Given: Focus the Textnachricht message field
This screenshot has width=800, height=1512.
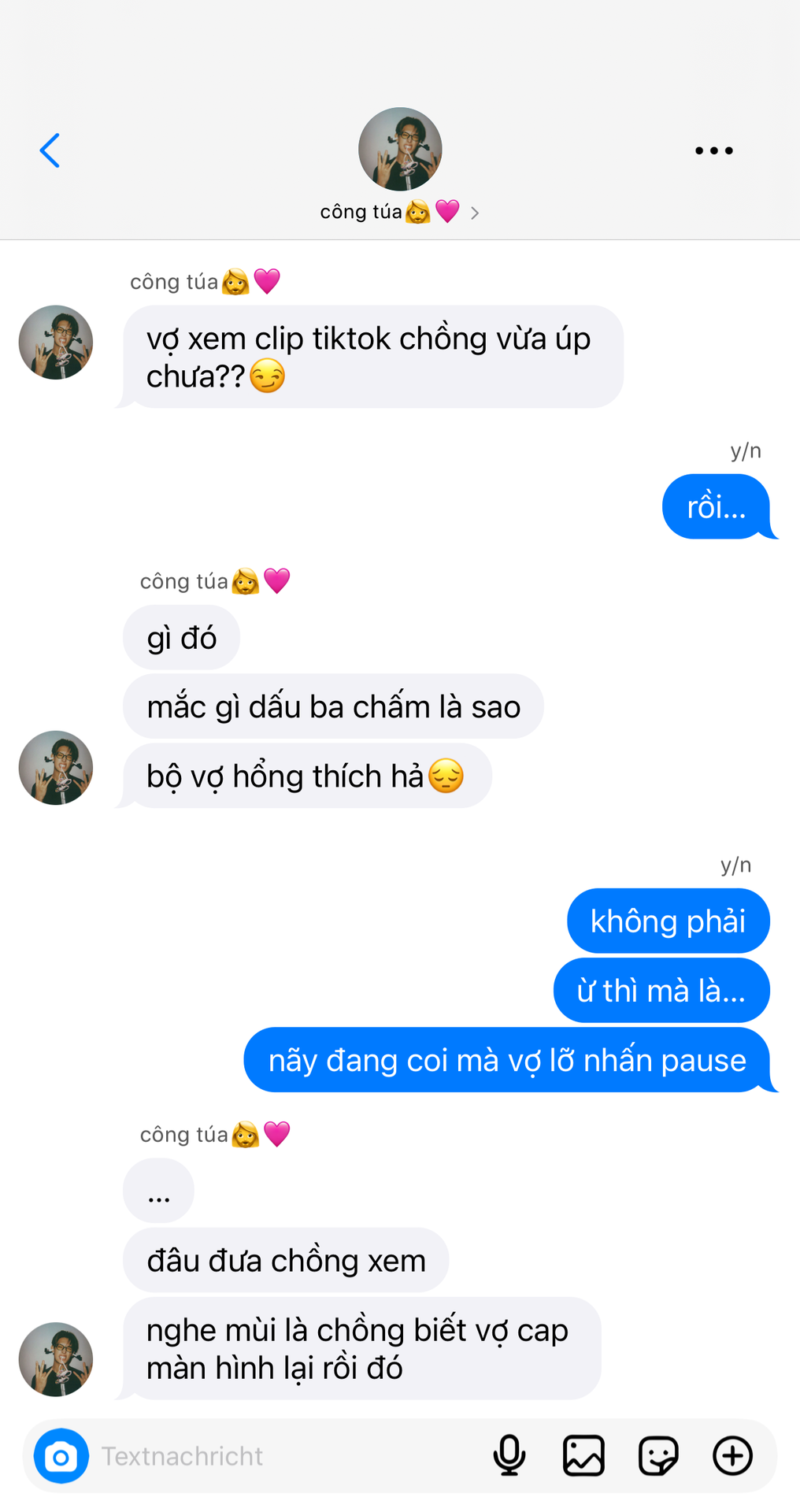Looking at the screenshot, I should click(283, 1456).
